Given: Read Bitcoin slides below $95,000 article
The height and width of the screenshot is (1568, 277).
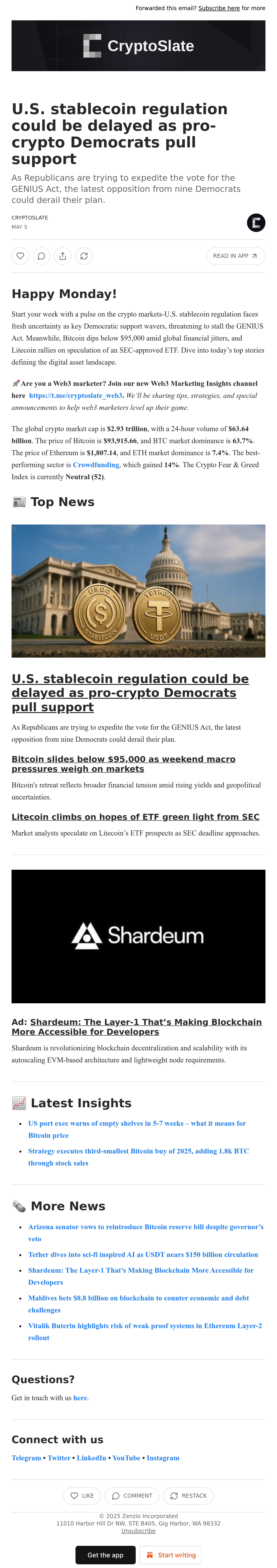Looking at the screenshot, I should point(123,764).
